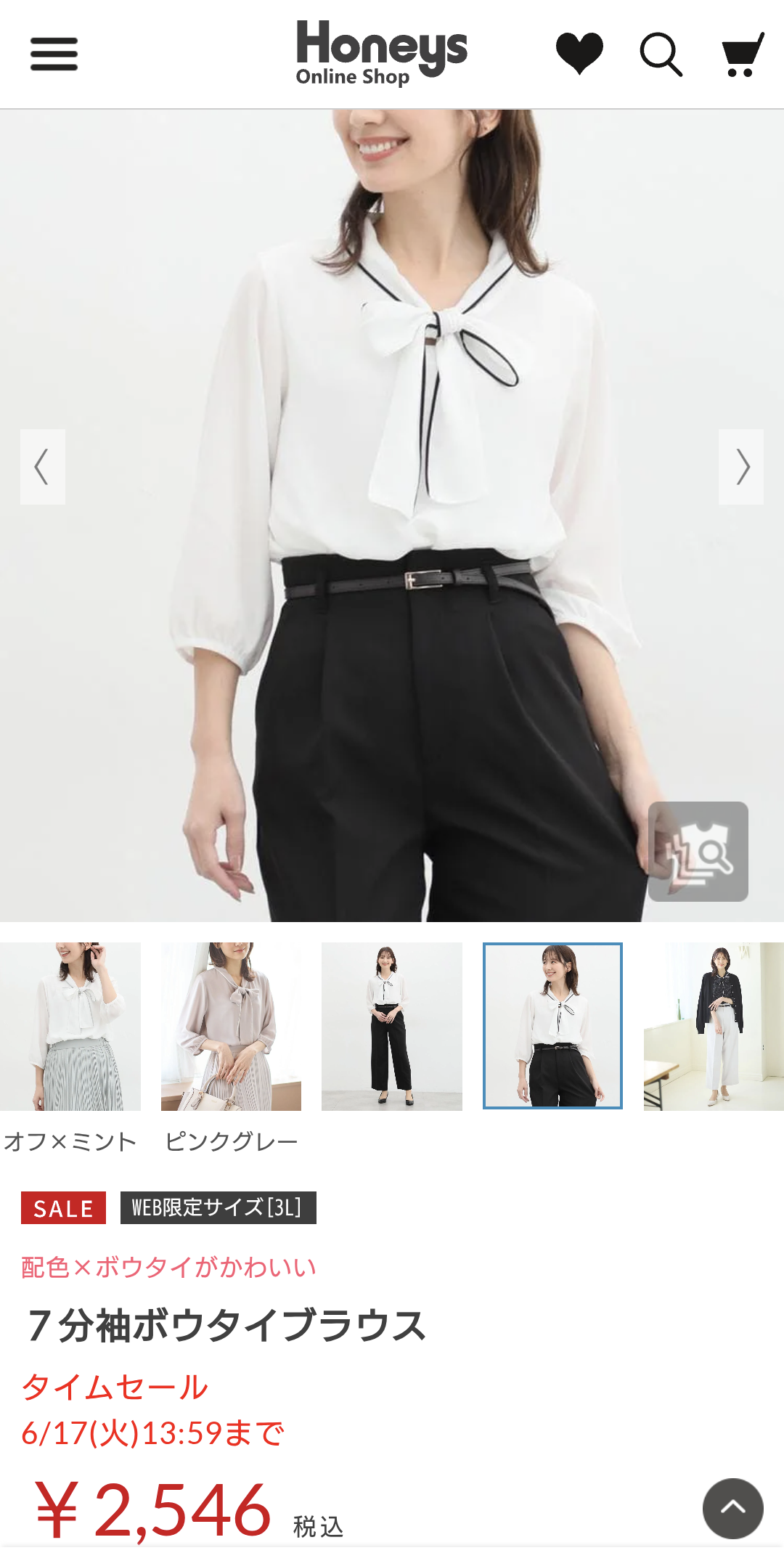Viewport: 784px width, 1561px height.
Task: View thumbnail with black cardigan and white pants
Action: (714, 1027)
